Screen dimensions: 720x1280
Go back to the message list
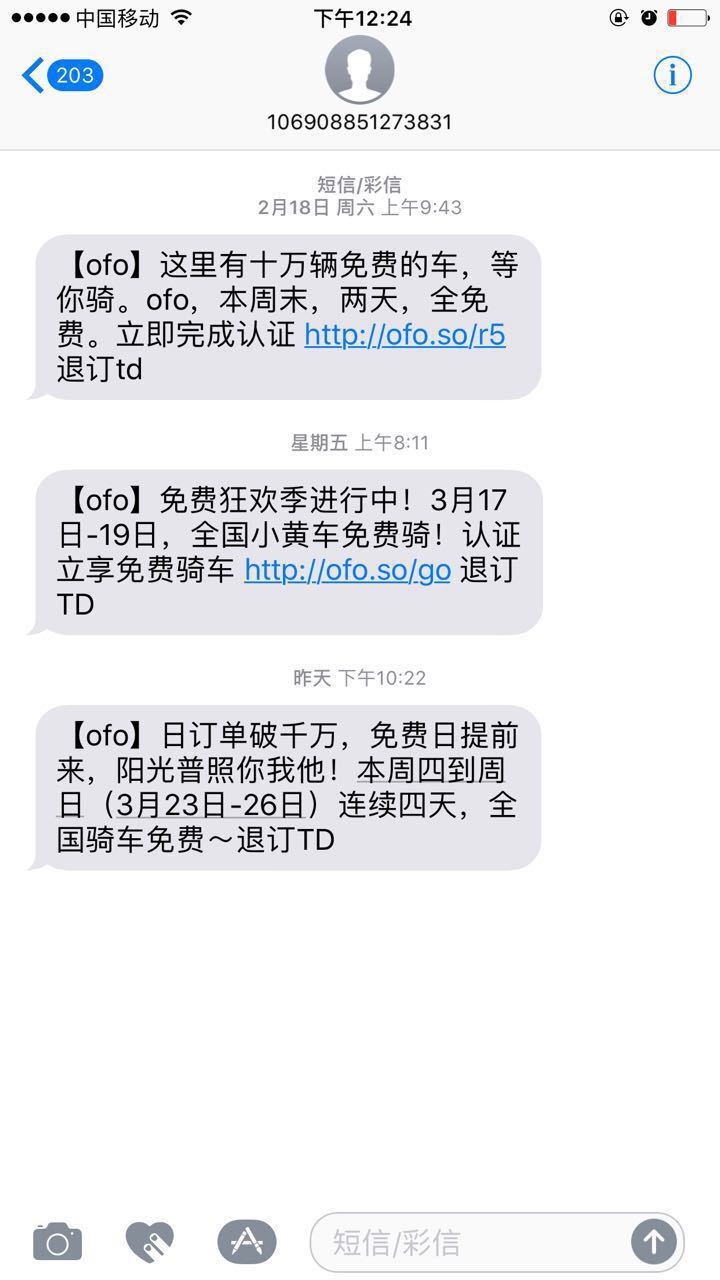[62, 76]
